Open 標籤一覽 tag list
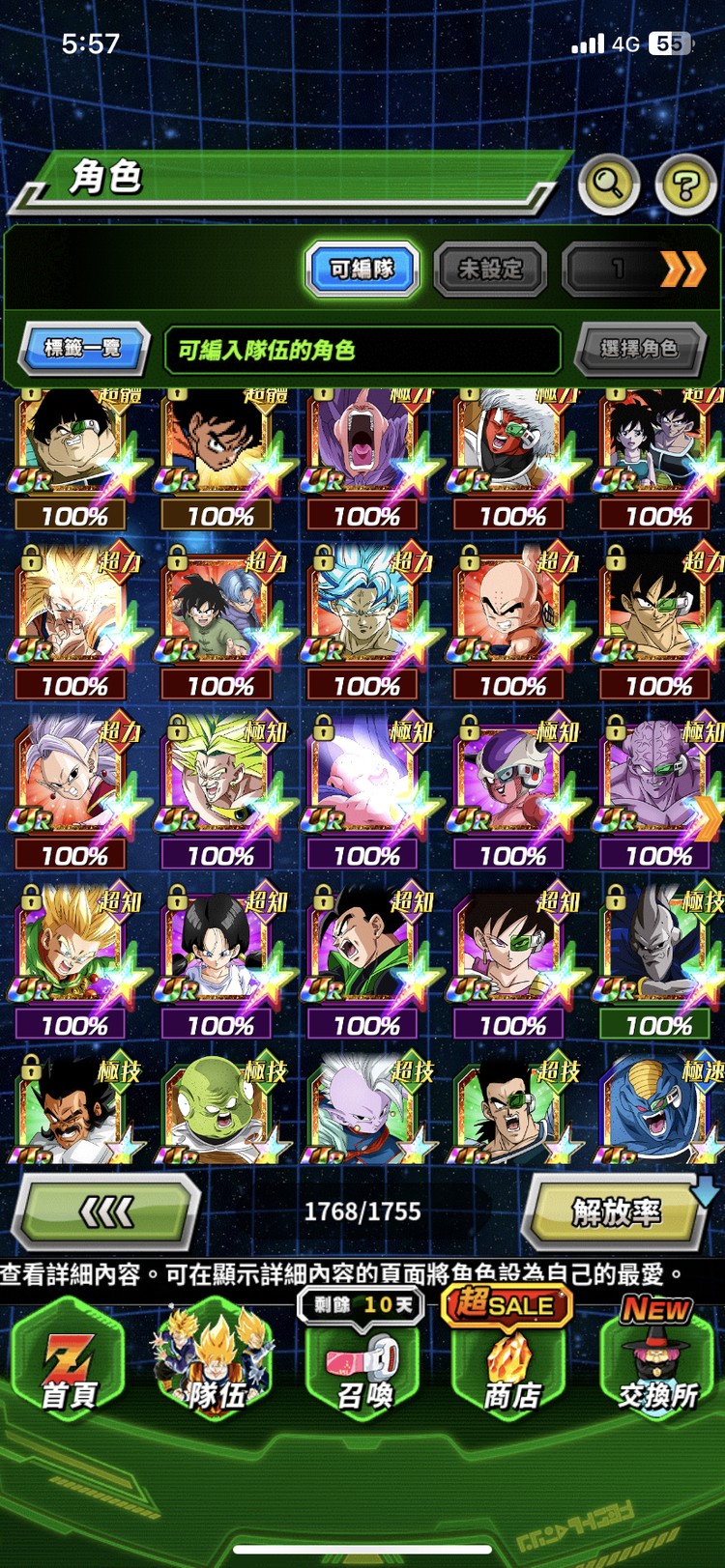 click(83, 348)
